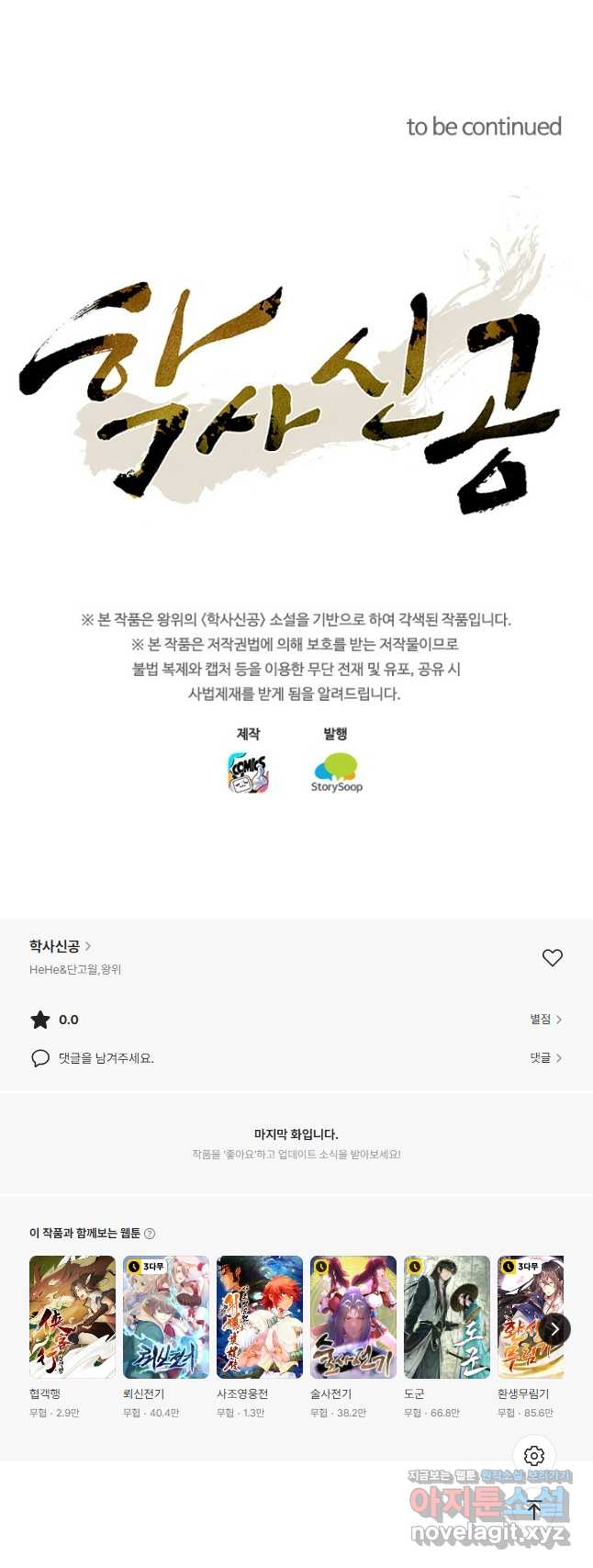Open the 환생무림기 webtoon card

point(524,1317)
